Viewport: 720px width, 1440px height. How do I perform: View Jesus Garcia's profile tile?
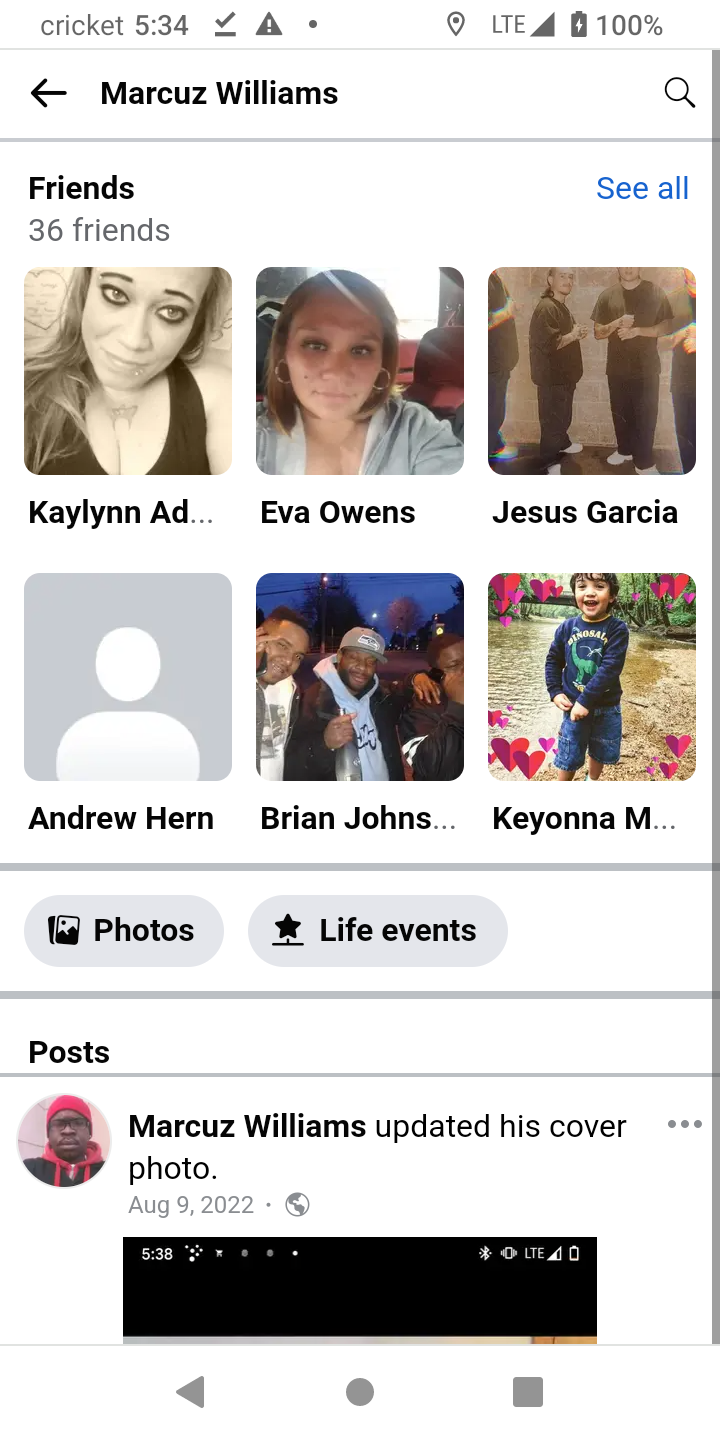coord(592,398)
